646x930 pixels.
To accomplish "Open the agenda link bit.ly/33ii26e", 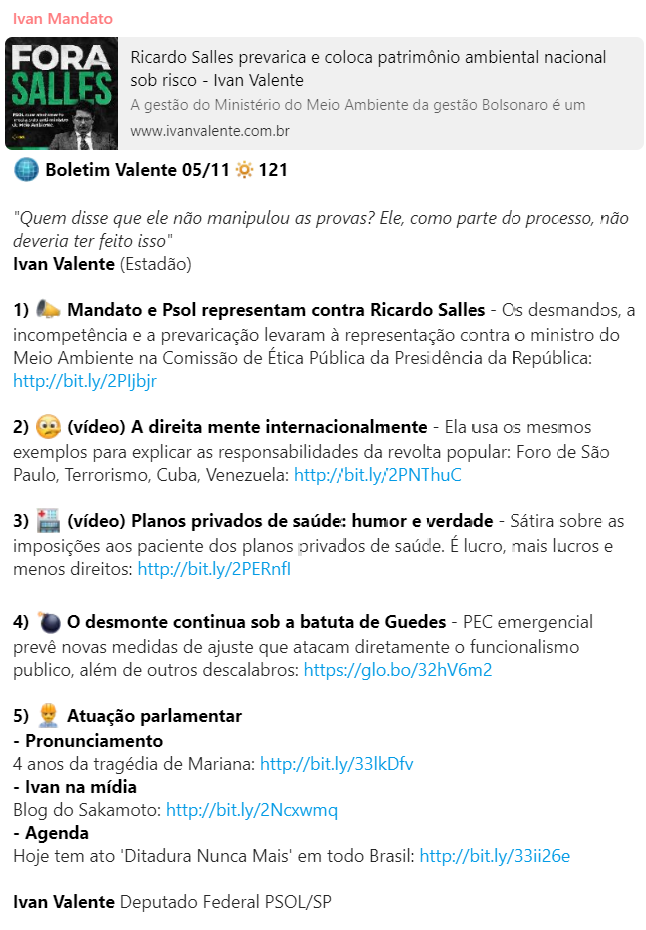I will pyautogui.click(x=494, y=856).
